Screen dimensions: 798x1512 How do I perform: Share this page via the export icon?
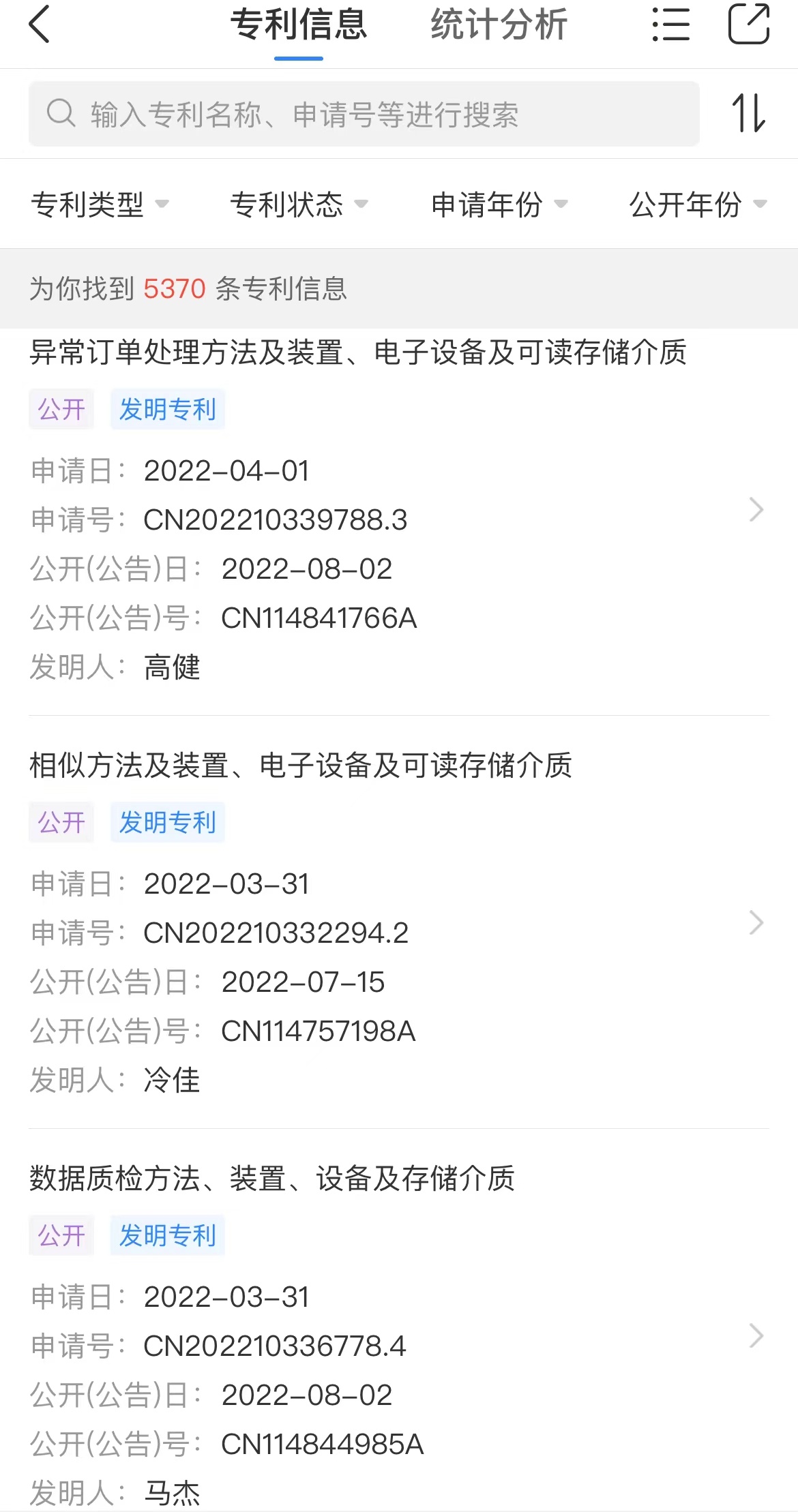(x=749, y=24)
